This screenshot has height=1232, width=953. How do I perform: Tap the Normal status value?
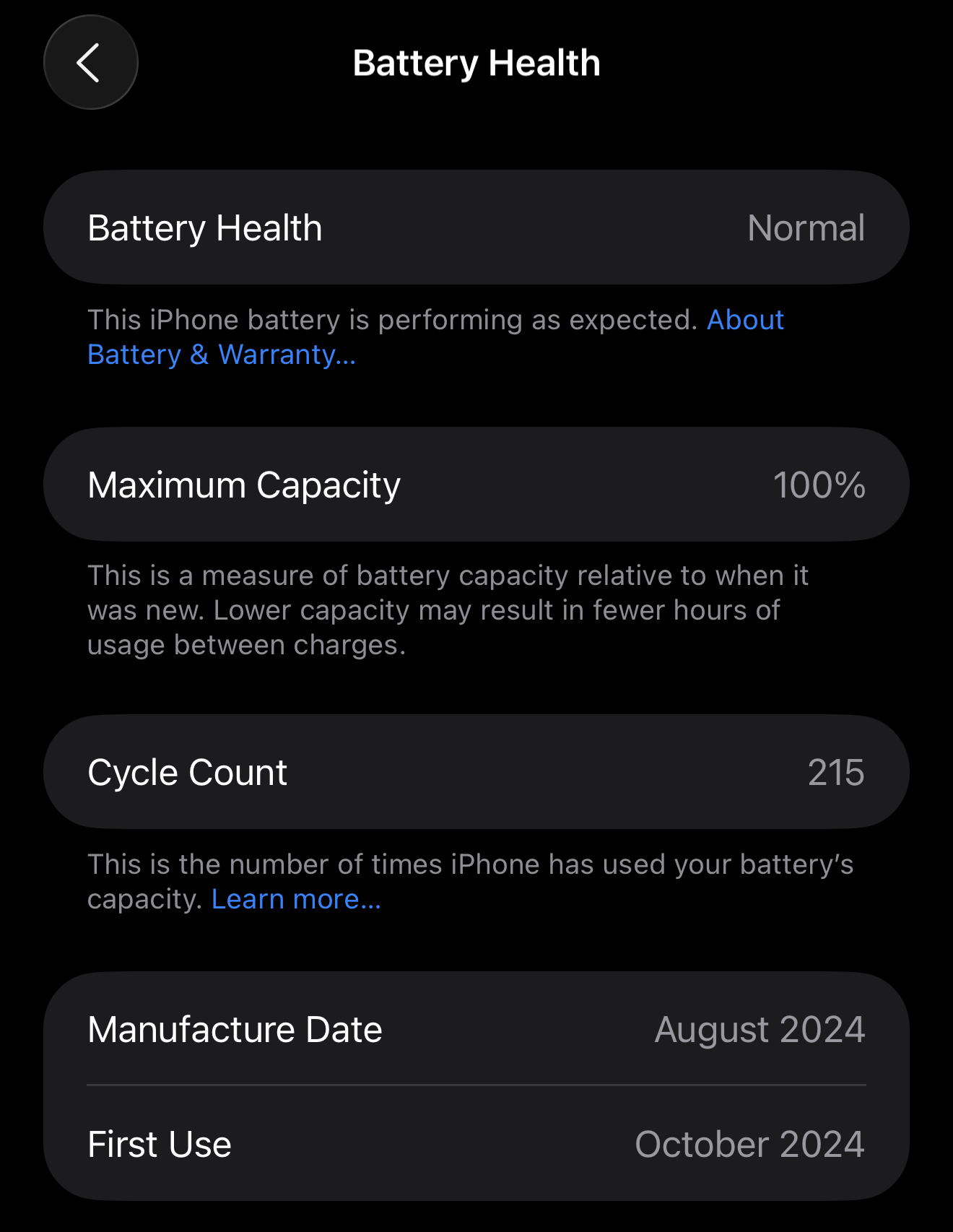pos(806,228)
